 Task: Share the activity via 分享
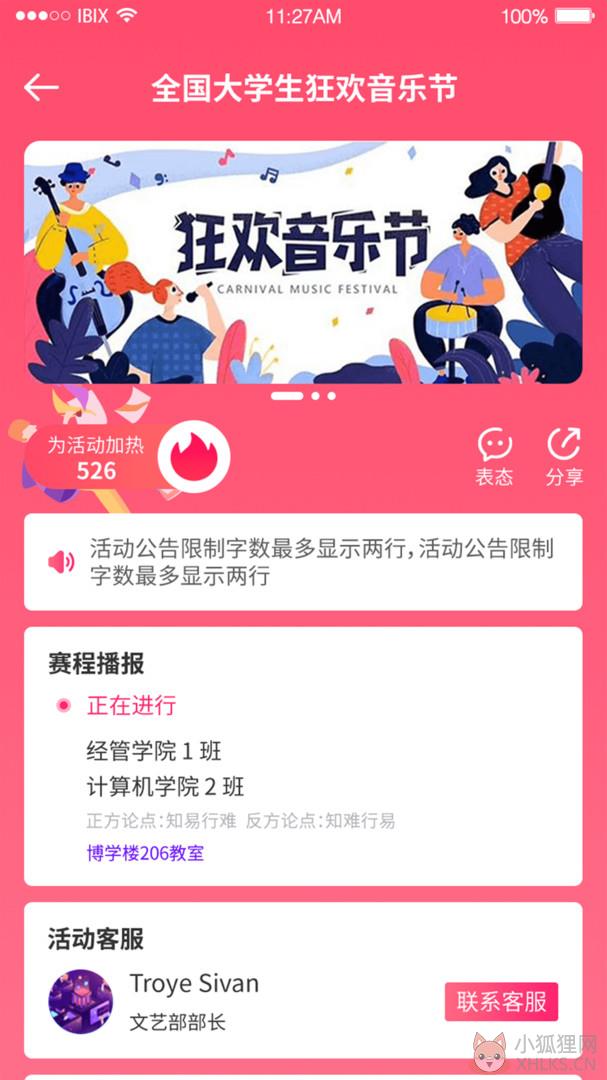coord(564,456)
